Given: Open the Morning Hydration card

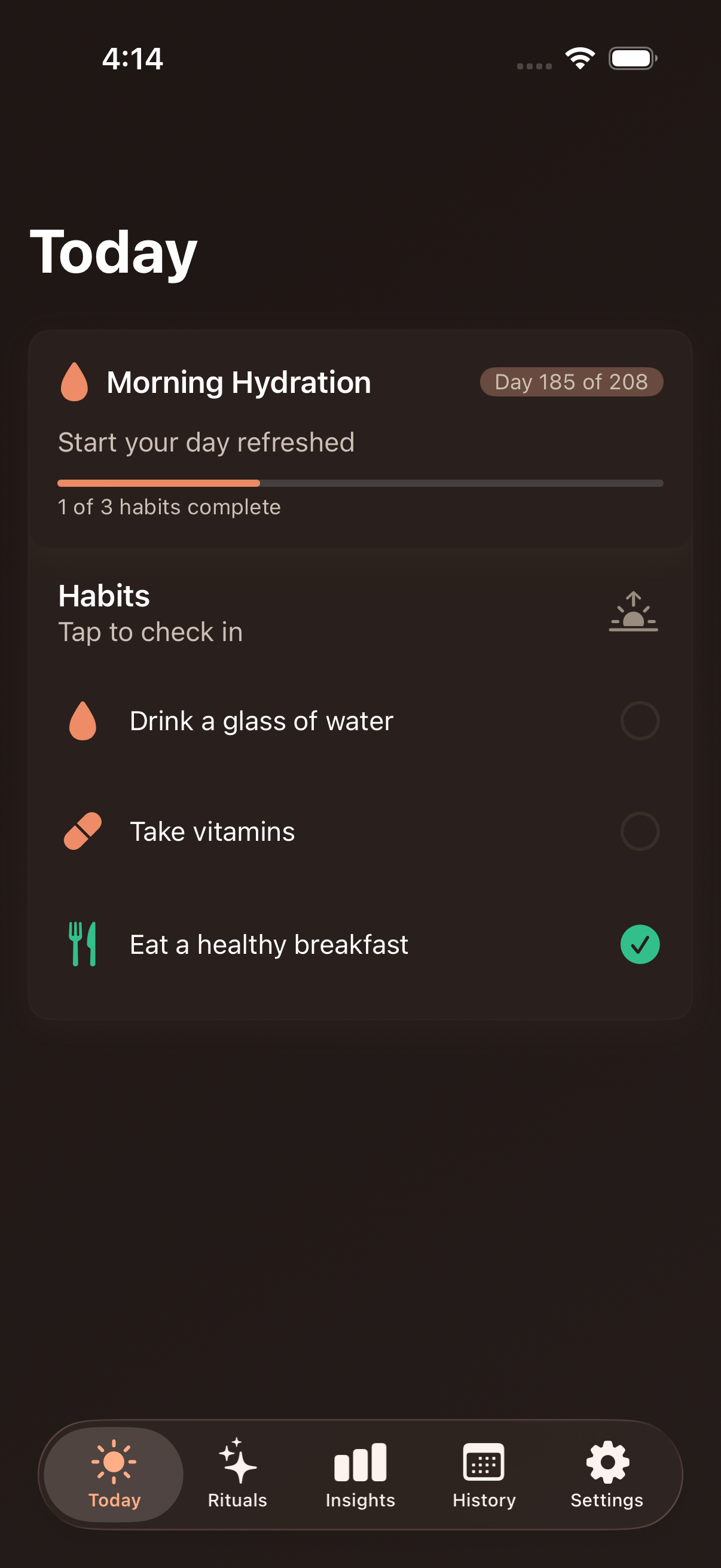Looking at the screenshot, I should (360, 438).
